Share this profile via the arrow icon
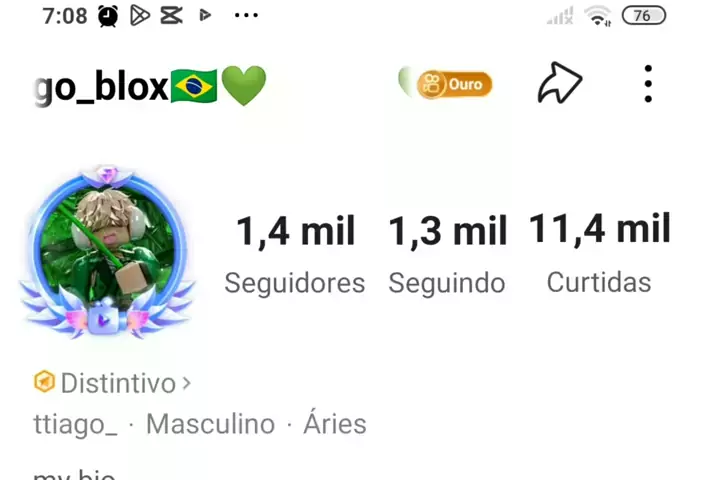 coord(559,85)
